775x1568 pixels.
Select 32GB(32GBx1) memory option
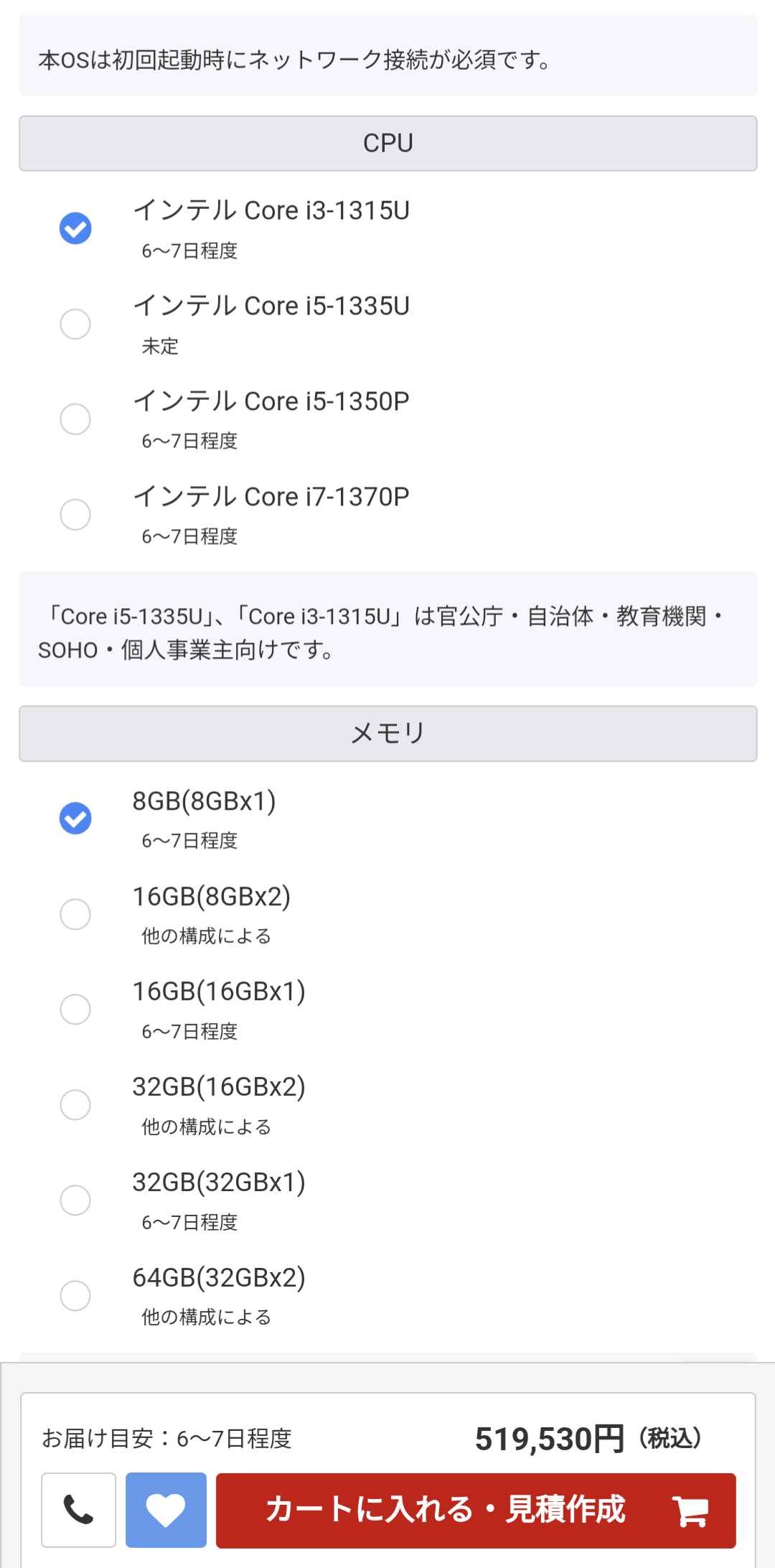click(x=75, y=1200)
